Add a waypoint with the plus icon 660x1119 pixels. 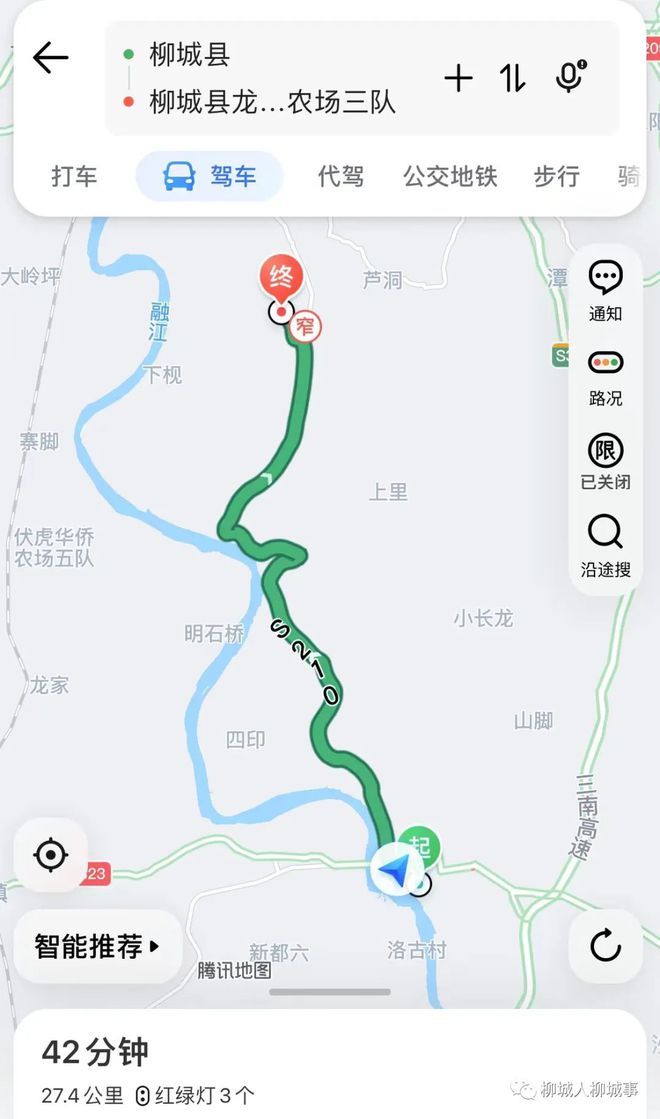[458, 78]
